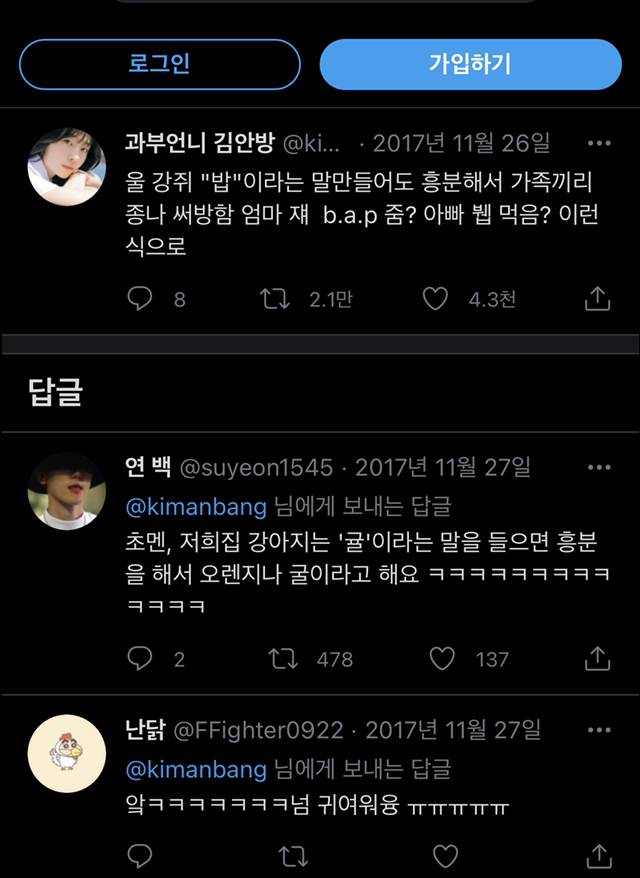Open 난닭's chicken avatar profile
Screen dimensions: 640x878
67,754
